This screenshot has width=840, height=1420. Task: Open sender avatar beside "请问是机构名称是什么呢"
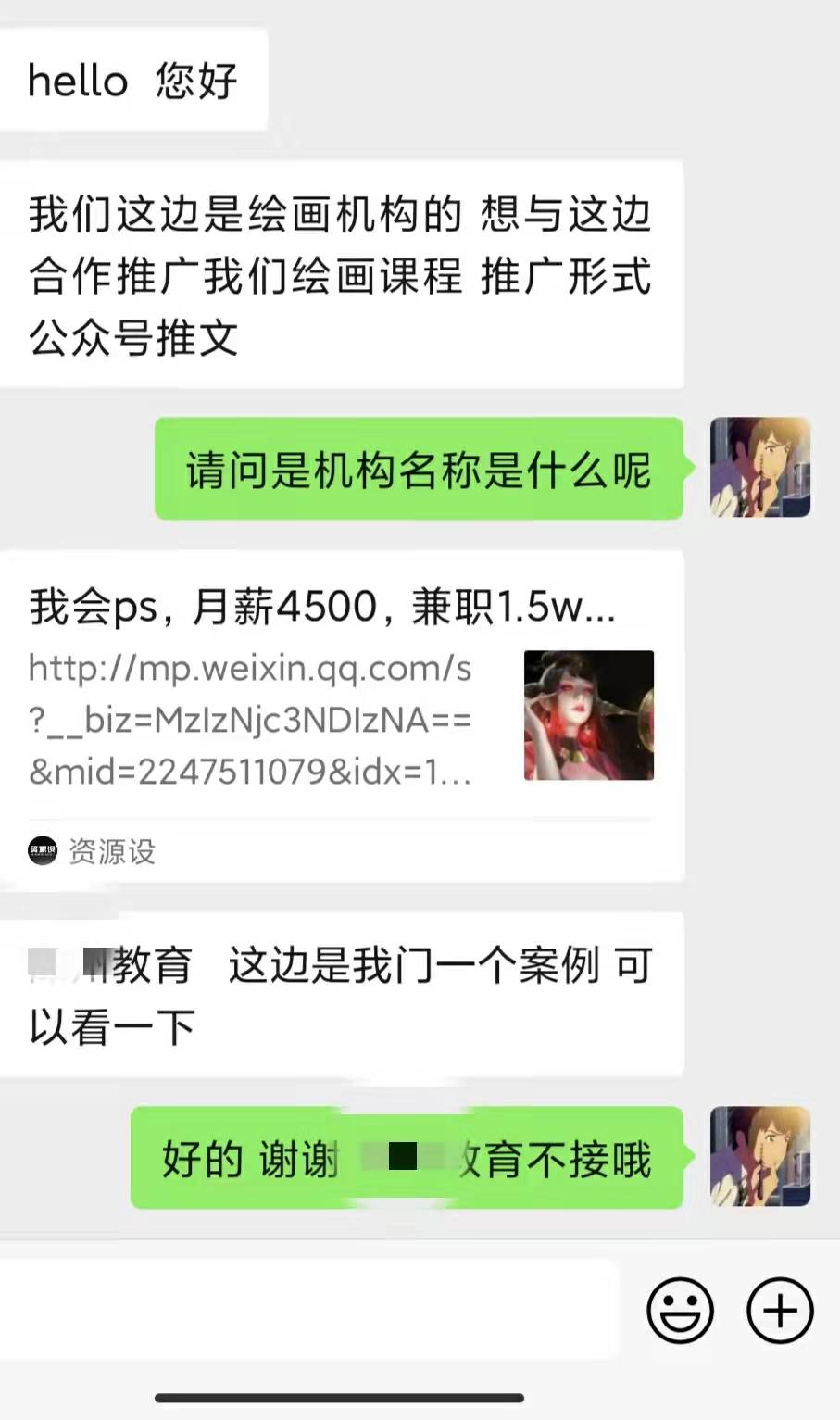(760, 467)
